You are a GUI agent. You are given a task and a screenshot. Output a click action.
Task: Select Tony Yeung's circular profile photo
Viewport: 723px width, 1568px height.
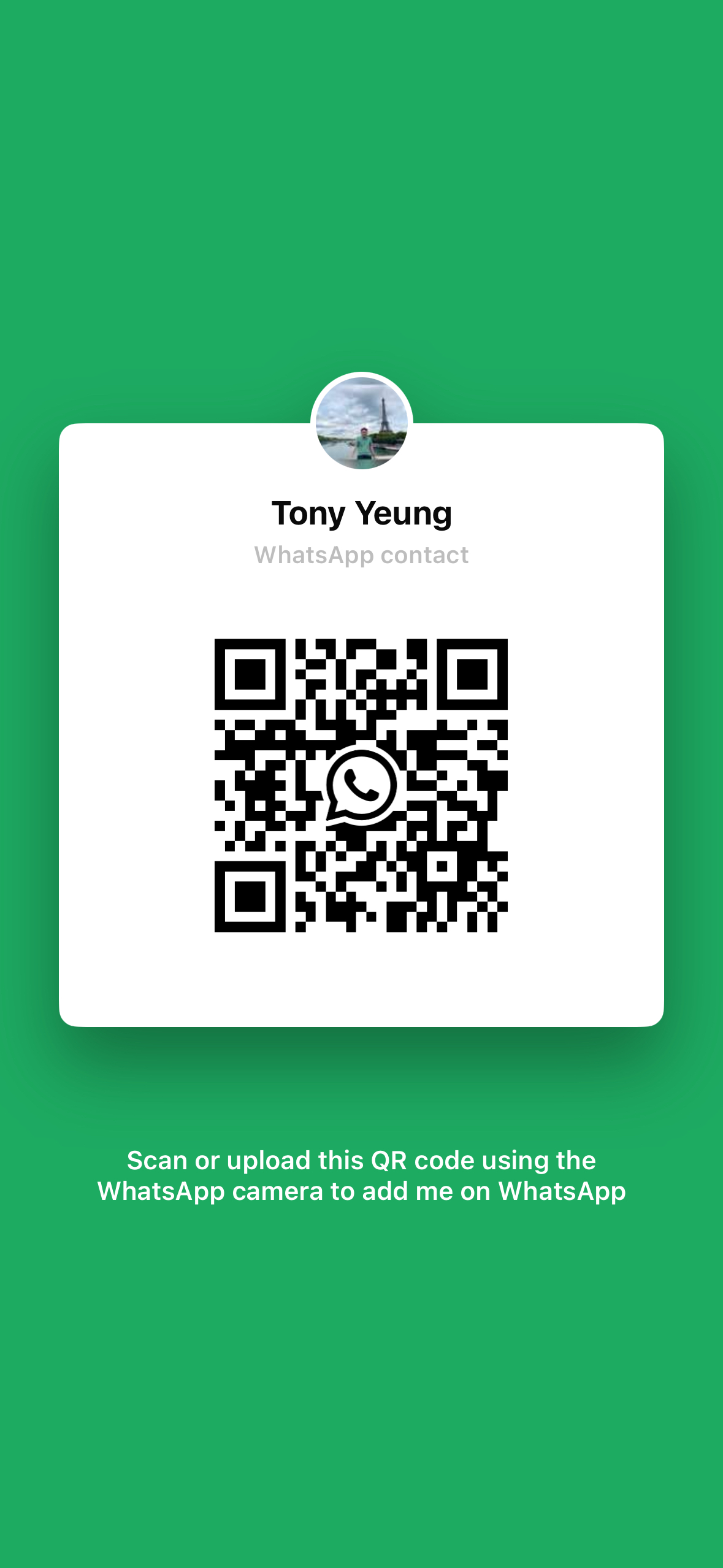pos(362,420)
